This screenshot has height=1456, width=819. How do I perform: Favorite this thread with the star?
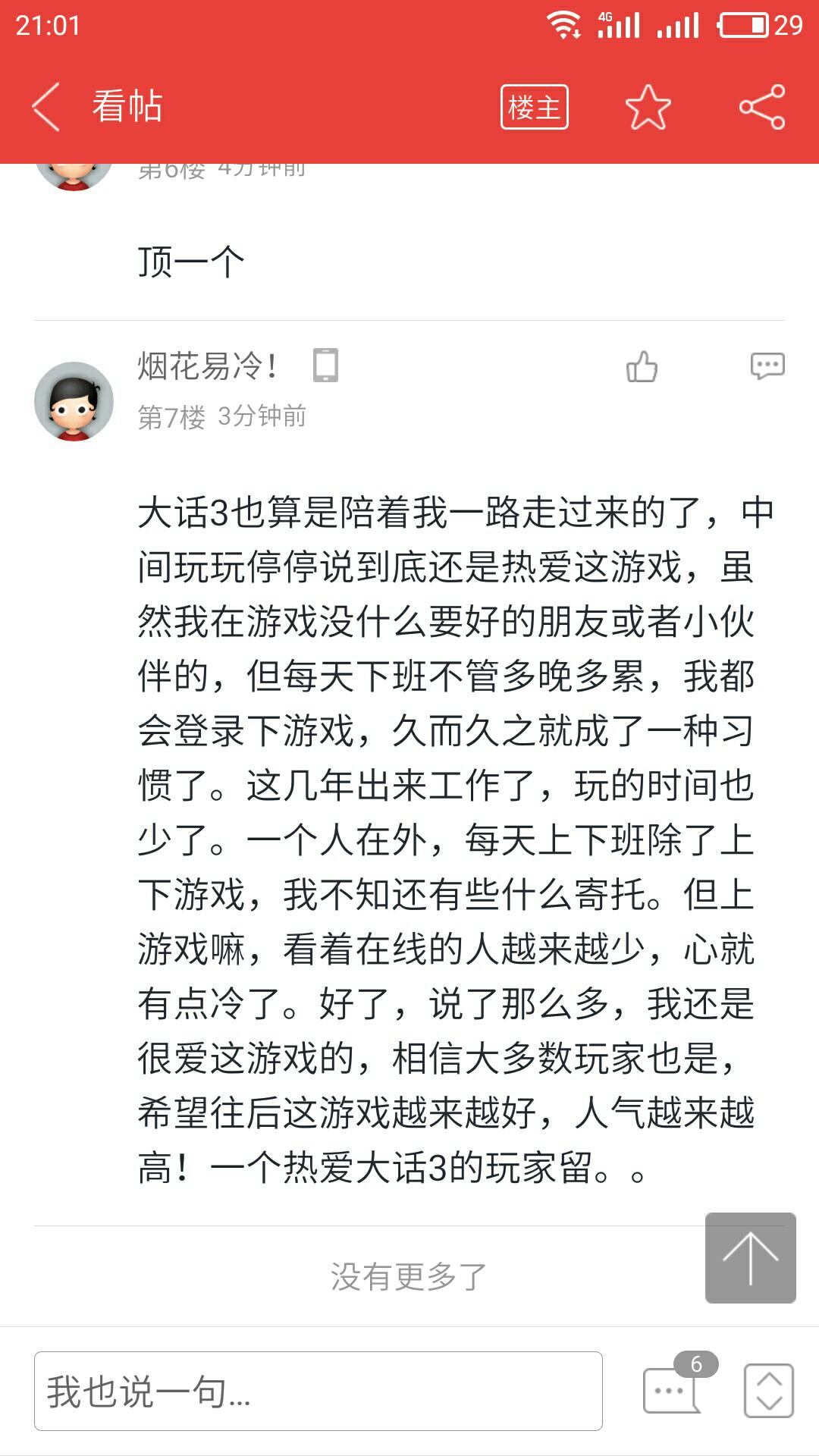648,107
